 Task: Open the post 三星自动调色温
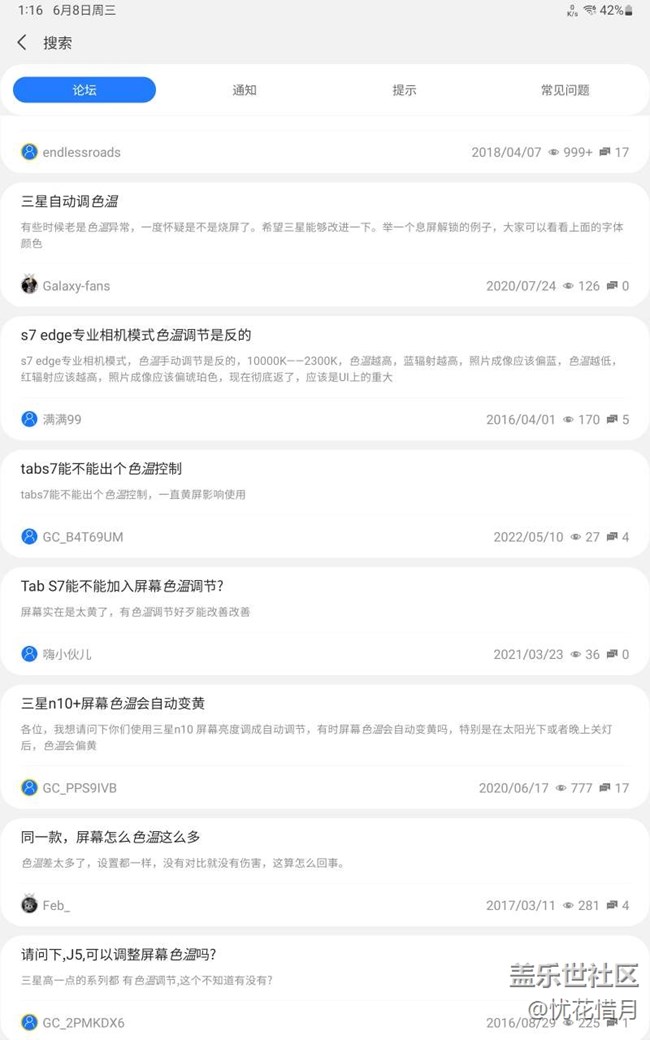[x=325, y=245]
